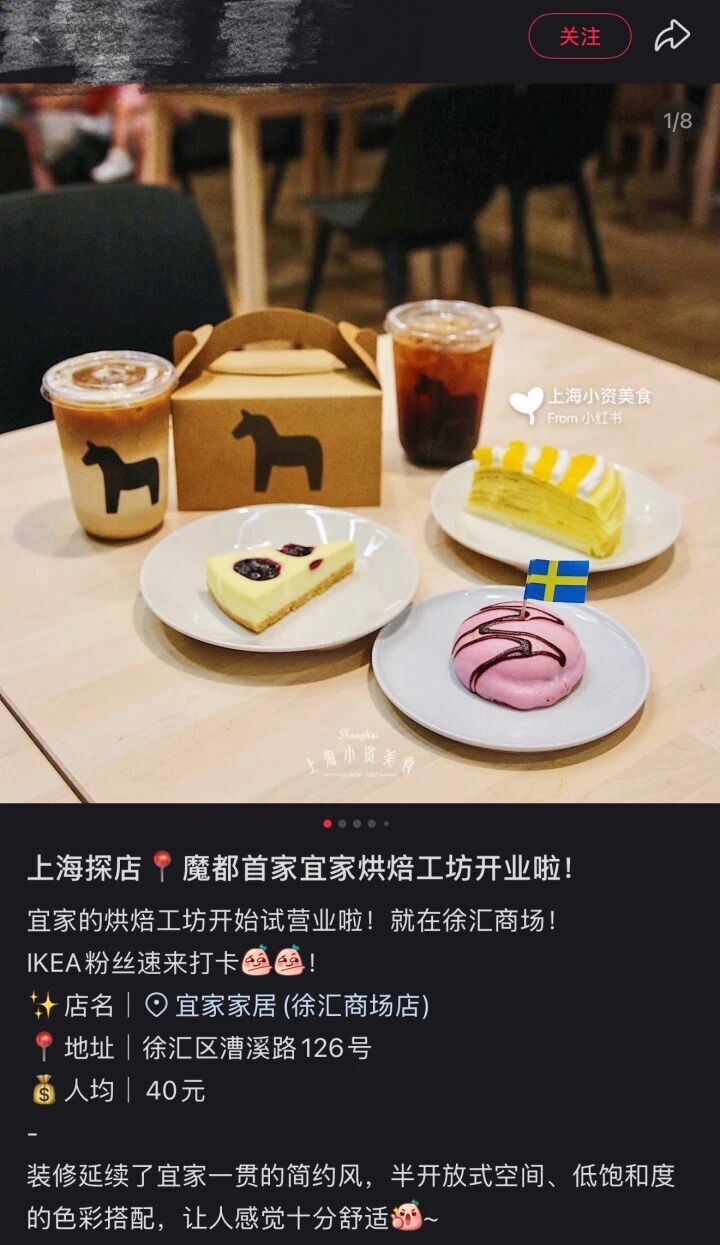Tap the first carousel indicator dot
The width and height of the screenshot is (720, 1245).
coord(327,823)
